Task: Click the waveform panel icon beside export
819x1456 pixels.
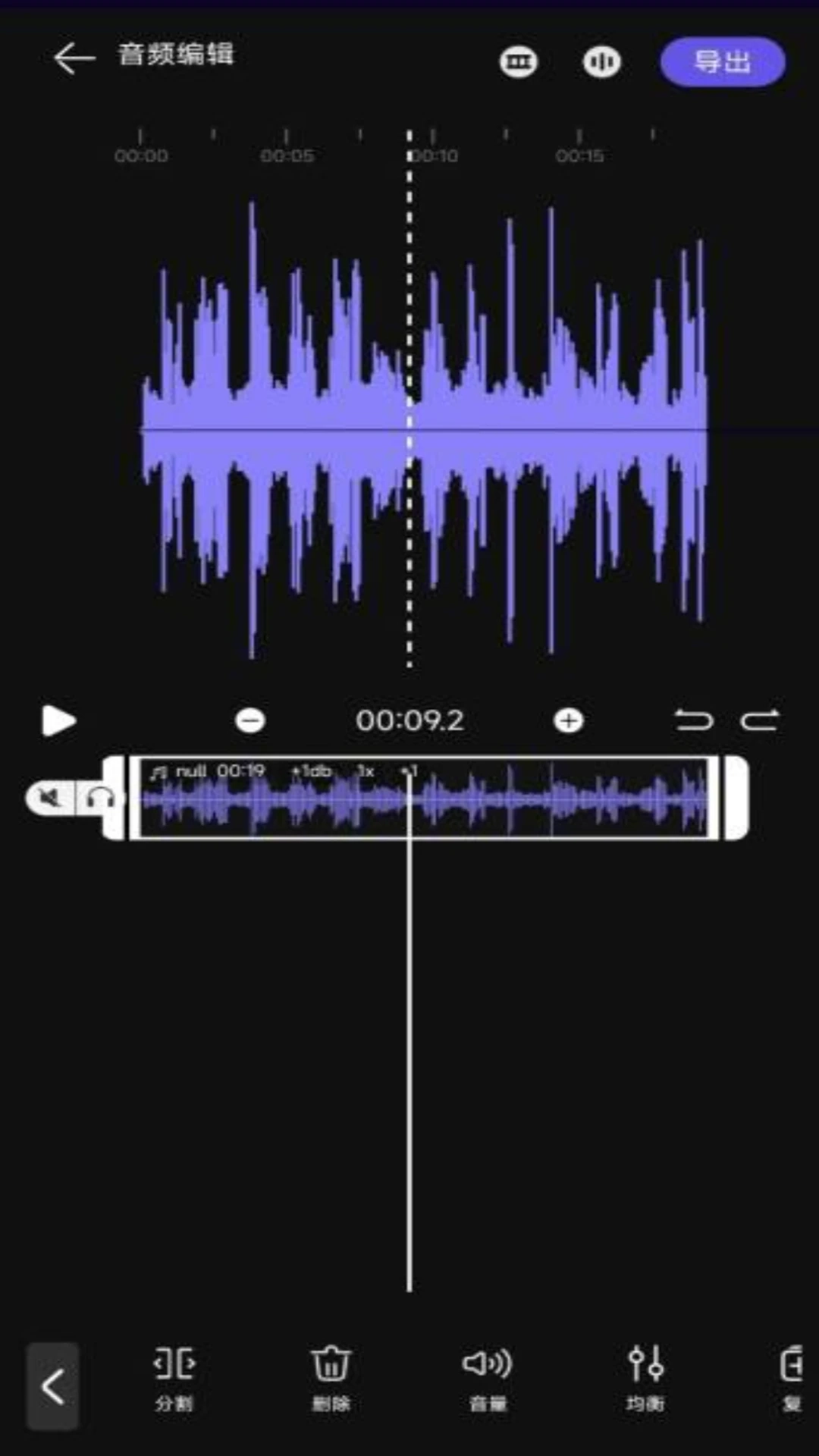Action: [601, 62]
